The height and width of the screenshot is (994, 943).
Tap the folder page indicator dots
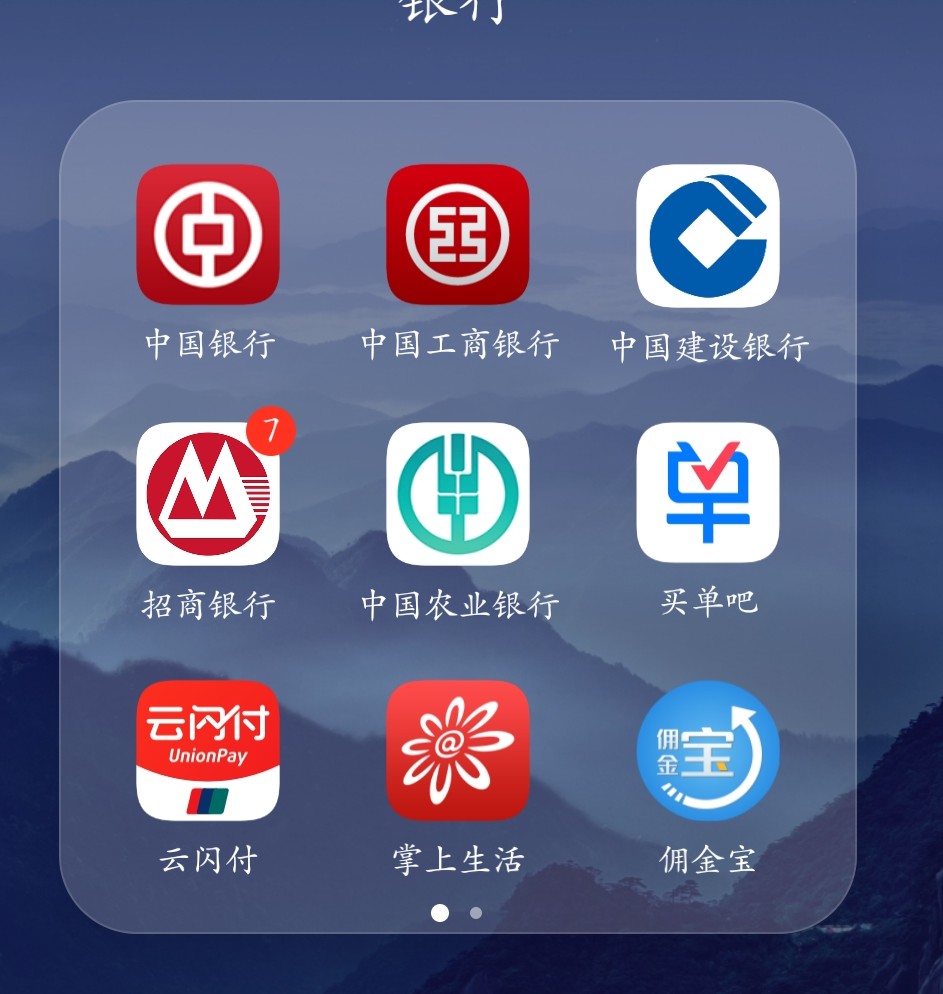coord(457,912)
